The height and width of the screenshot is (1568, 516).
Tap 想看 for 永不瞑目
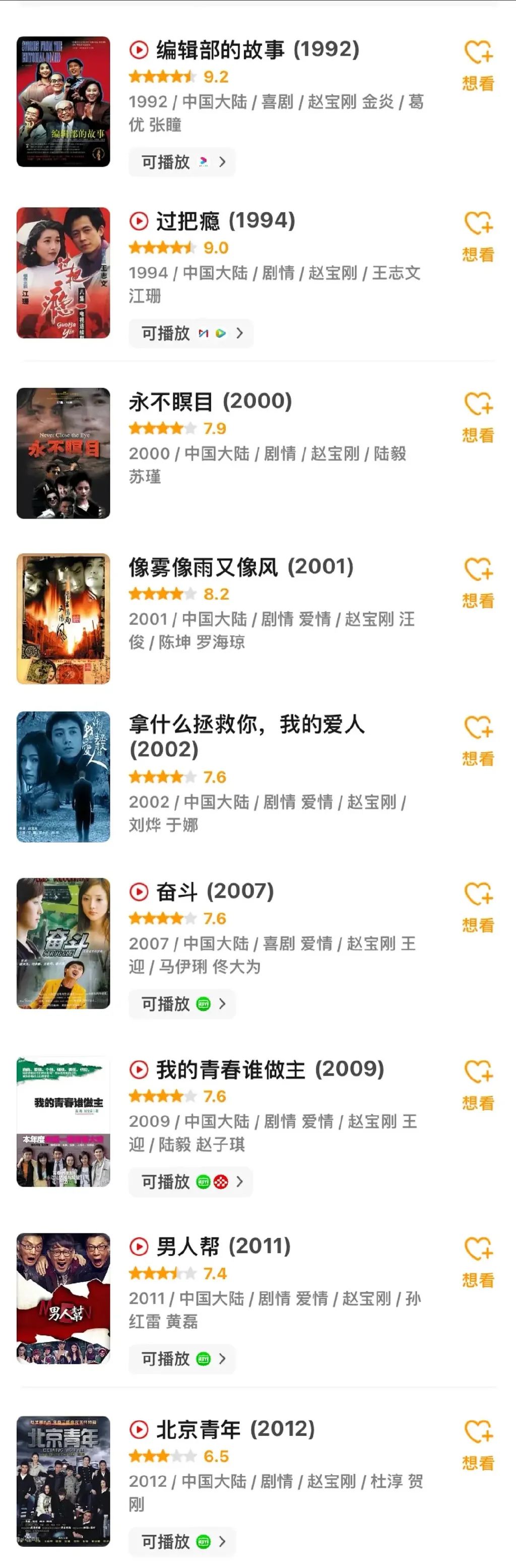(x=478, y=417)
